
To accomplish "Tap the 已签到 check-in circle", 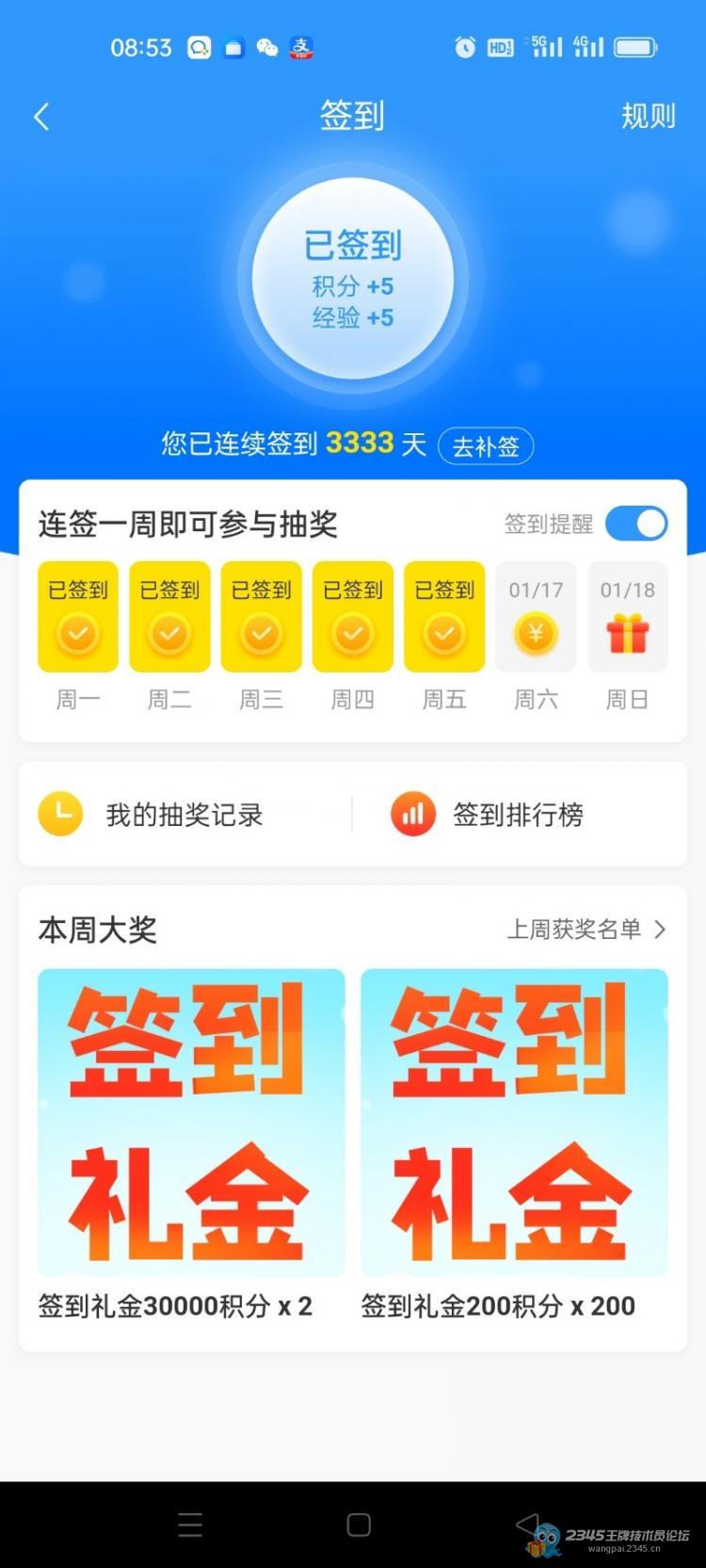I will click(353, 279).
